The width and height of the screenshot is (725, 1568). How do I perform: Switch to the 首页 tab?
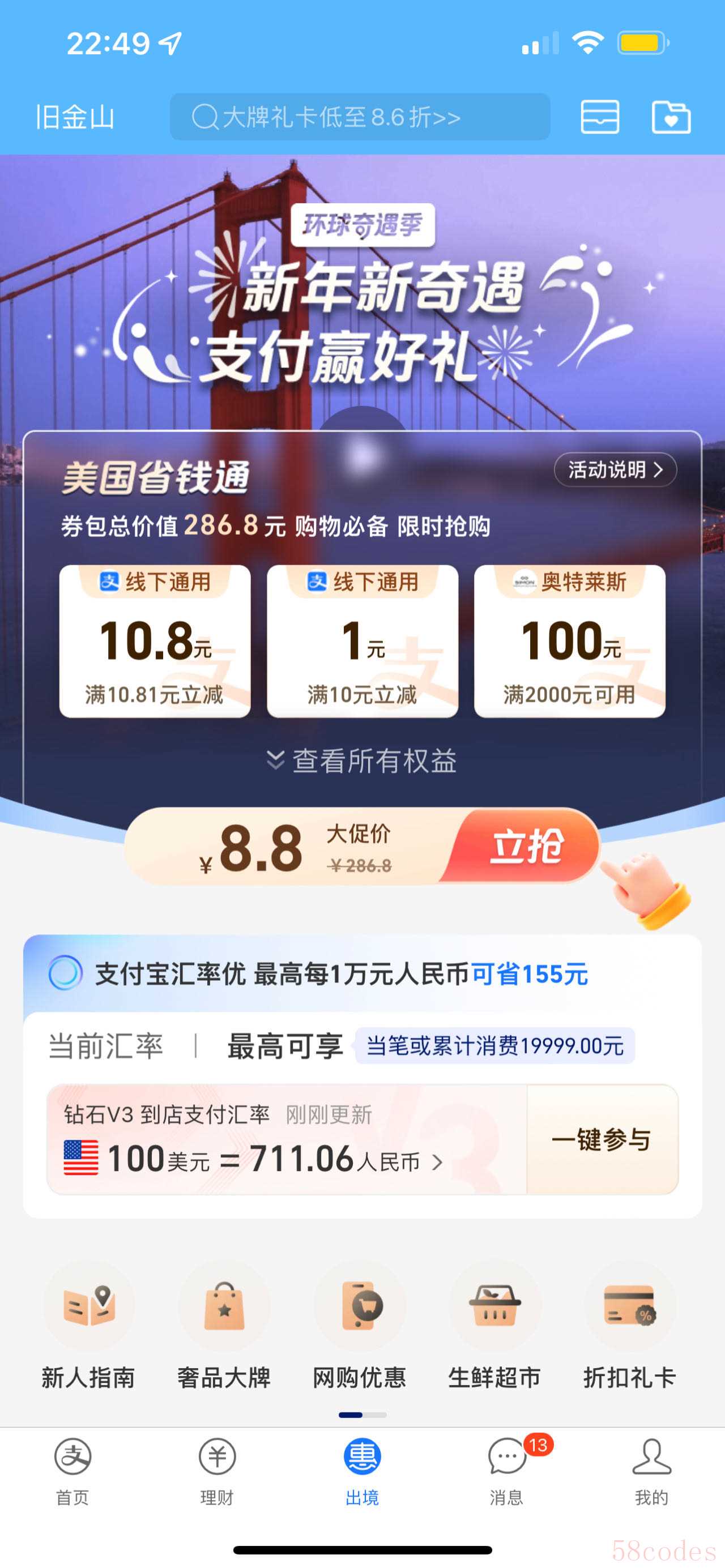pos(72,1471)
